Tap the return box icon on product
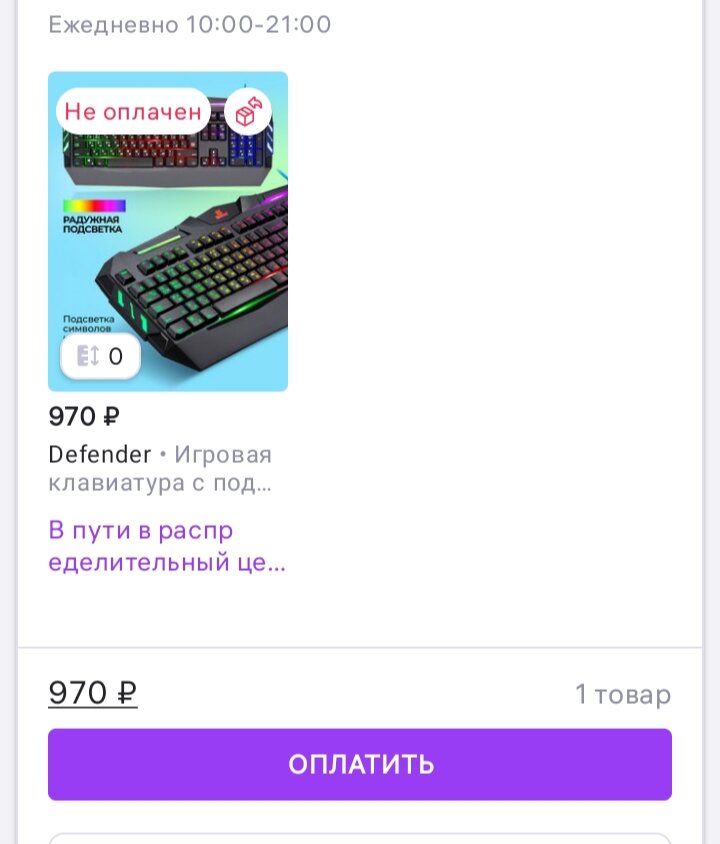This screenshot has width=720, height=844. point(247,112)
